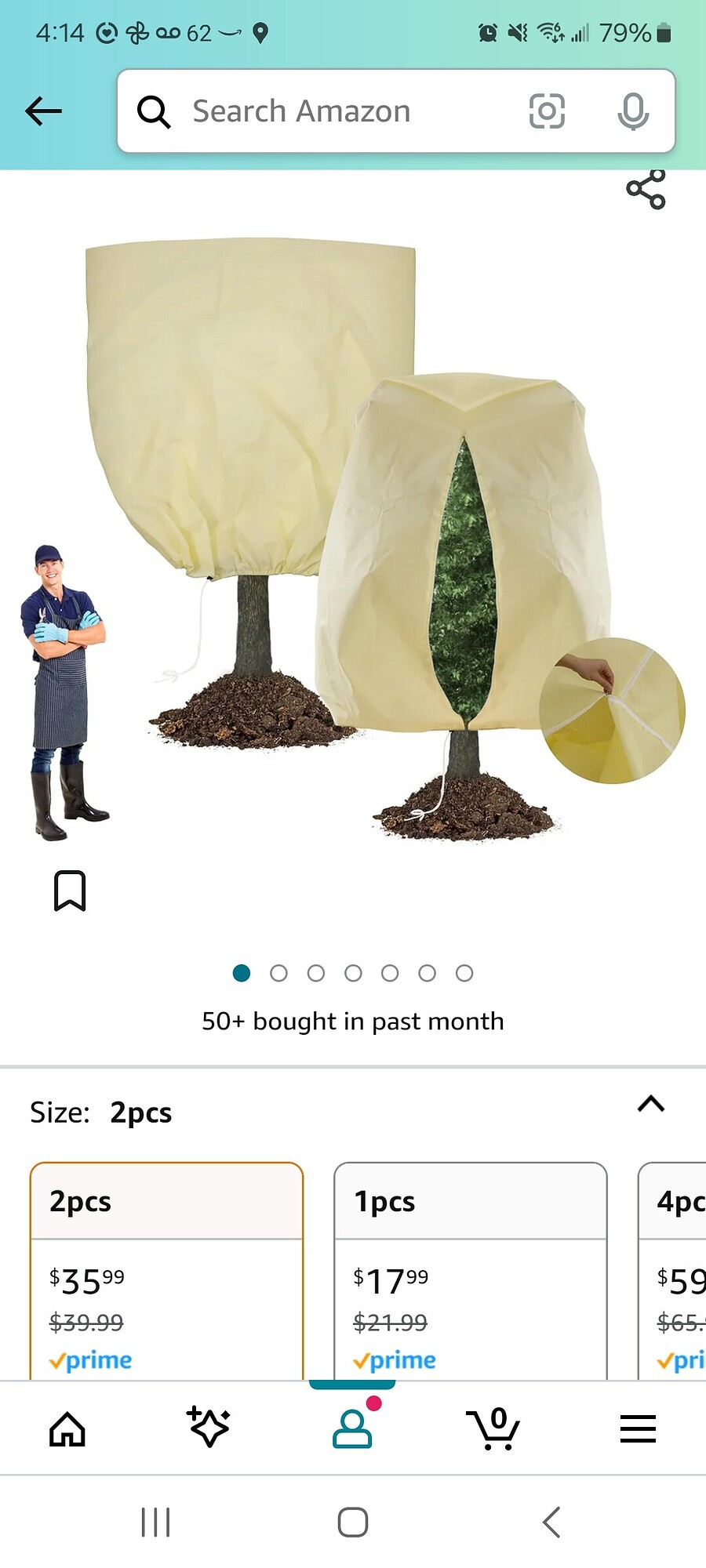Go to the Home tab

click(67, 1428)
